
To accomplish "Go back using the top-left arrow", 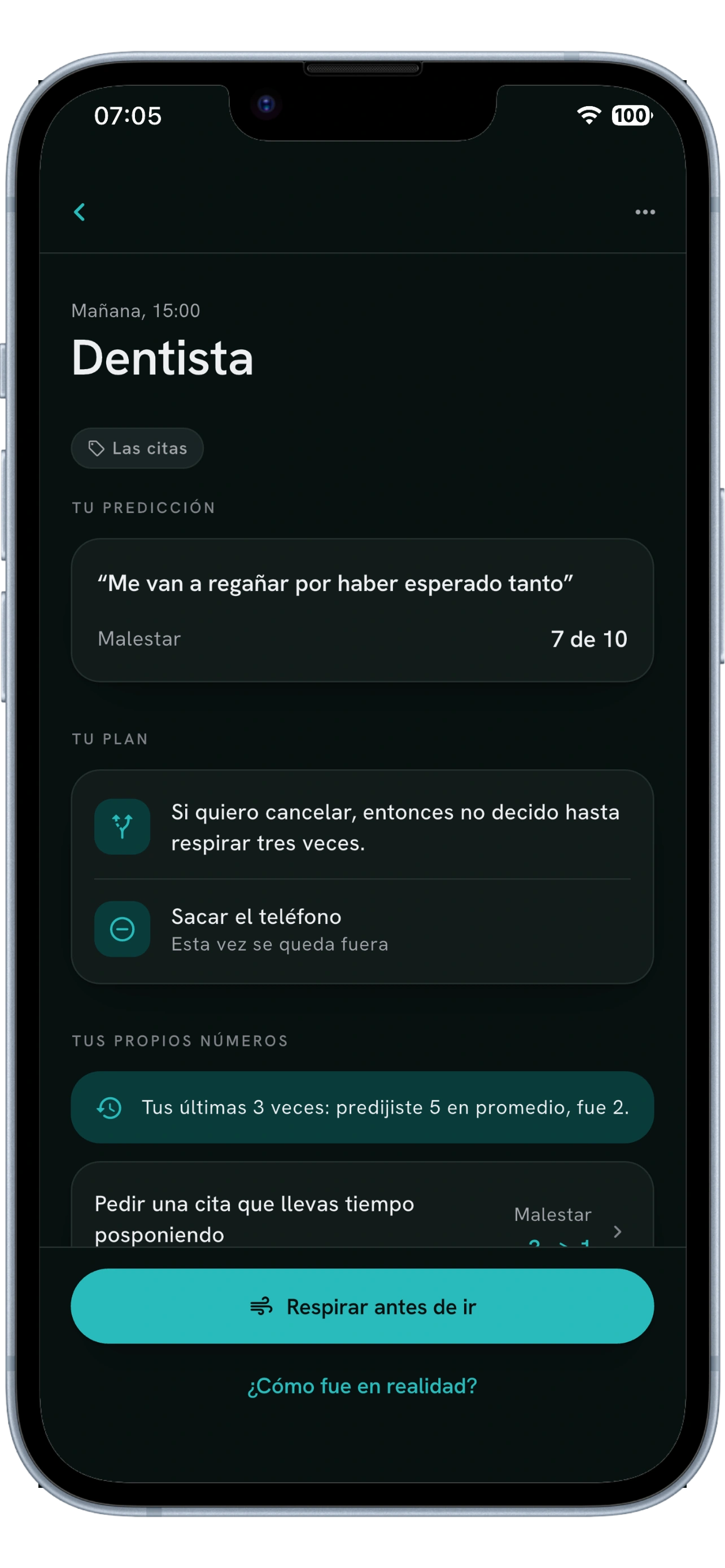I will [79, 212].
